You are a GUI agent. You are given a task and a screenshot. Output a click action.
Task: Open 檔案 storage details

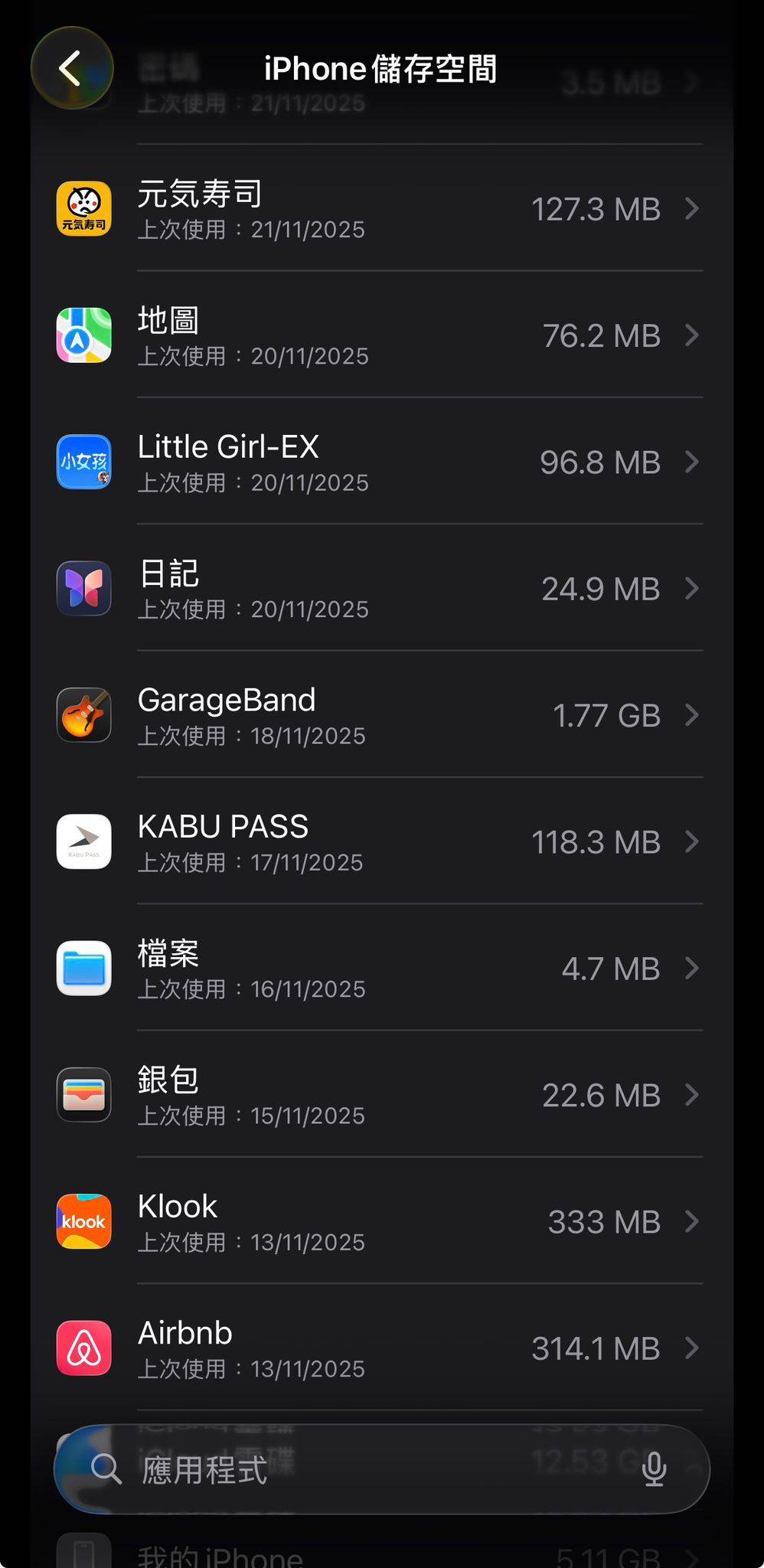point(380,969)
